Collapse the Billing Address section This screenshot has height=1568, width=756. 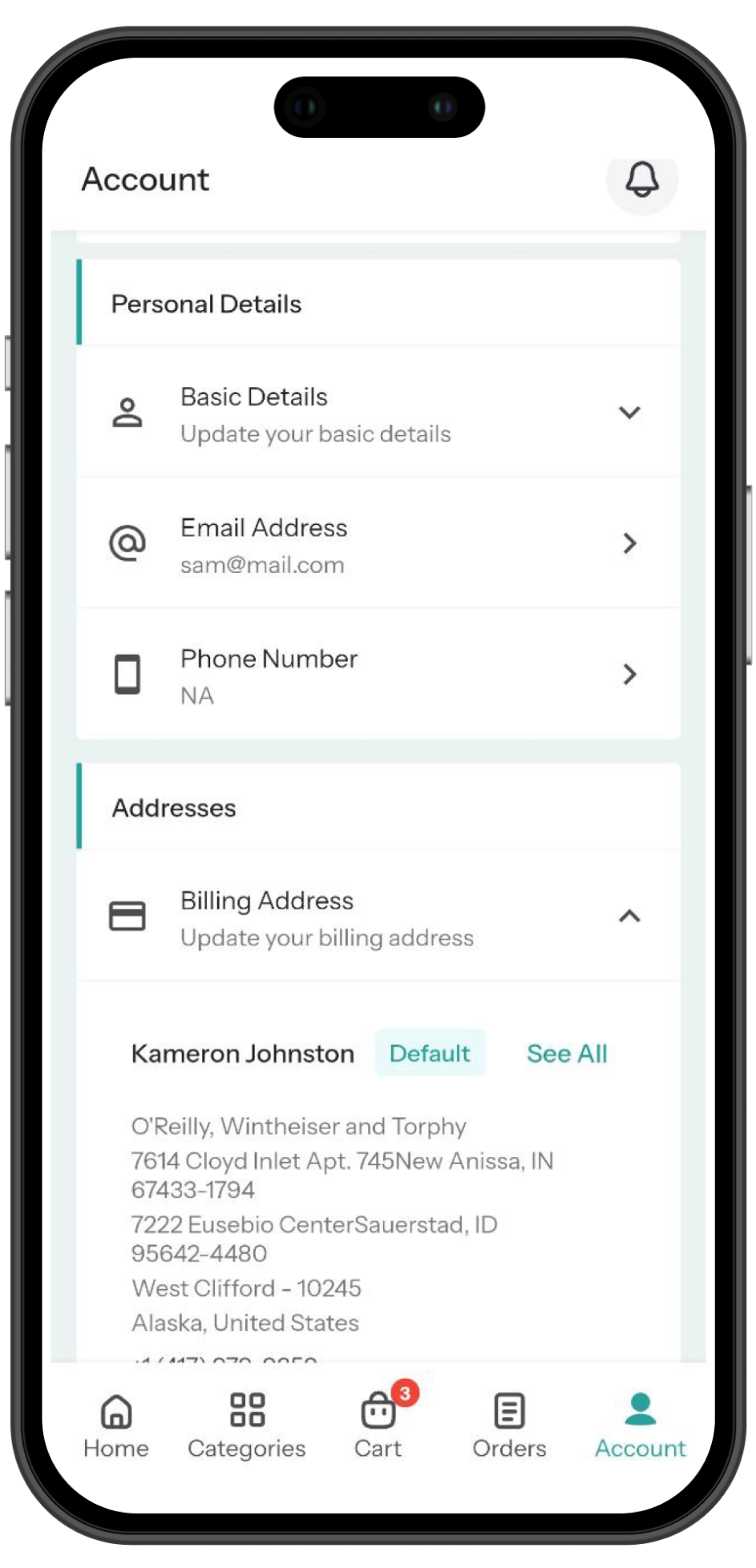[629, 917]
